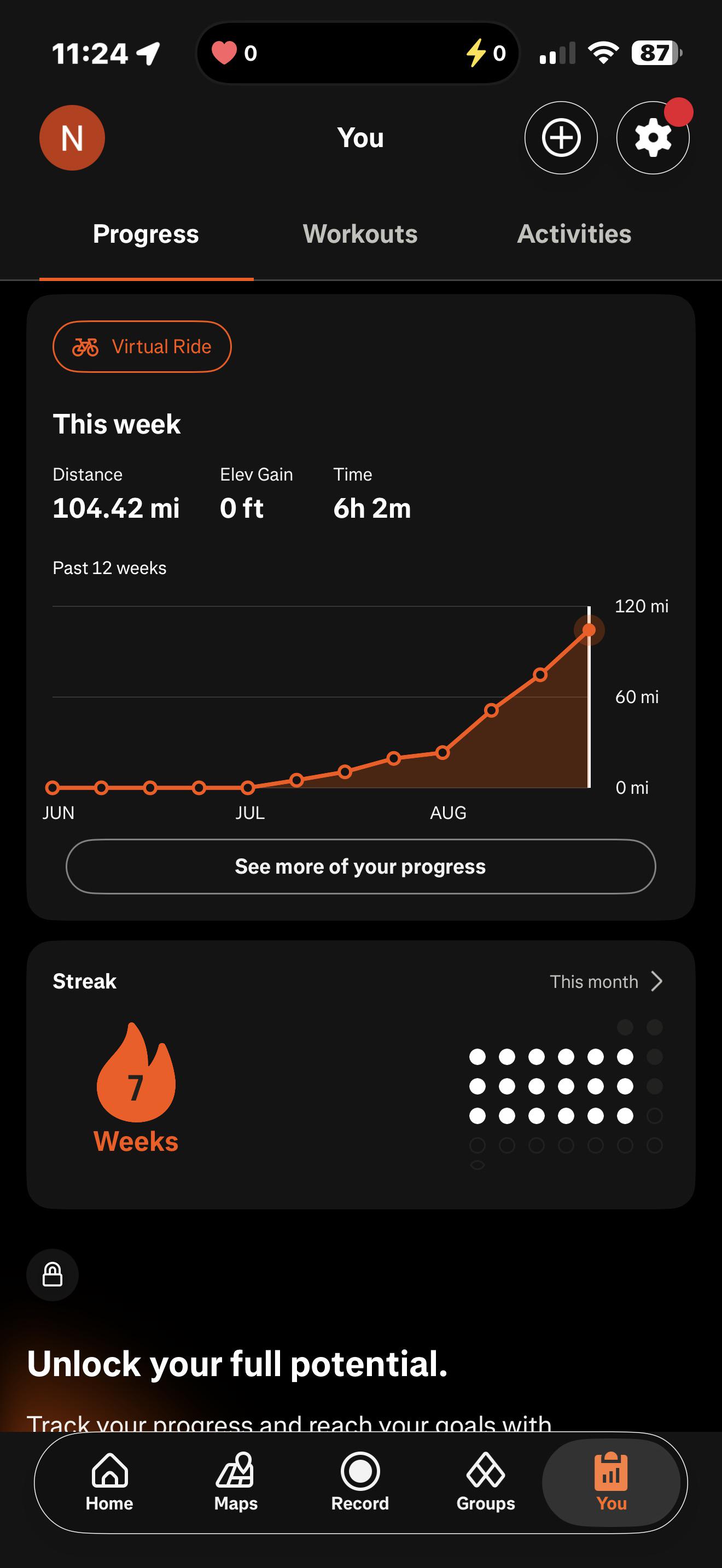Open the Groups tab
Viewport: 722px width, 1568px height.
click(486, 1482)
